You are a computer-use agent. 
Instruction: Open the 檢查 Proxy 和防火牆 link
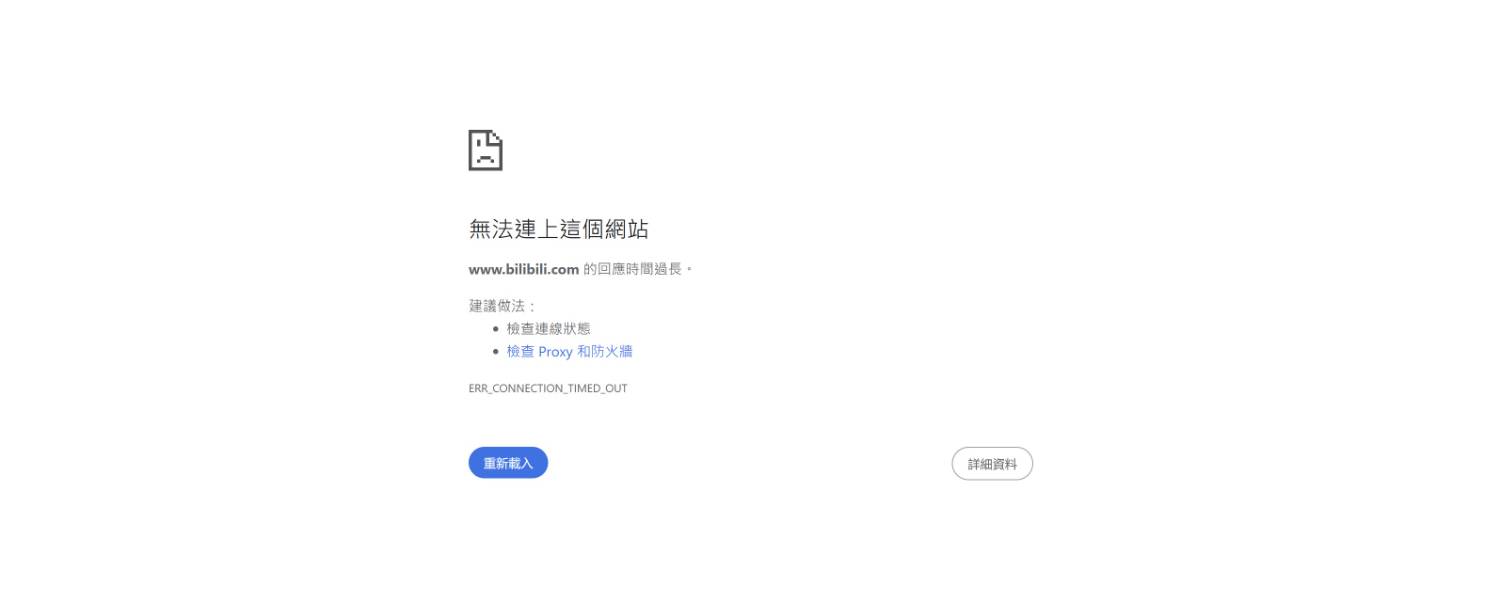(569, 352)
